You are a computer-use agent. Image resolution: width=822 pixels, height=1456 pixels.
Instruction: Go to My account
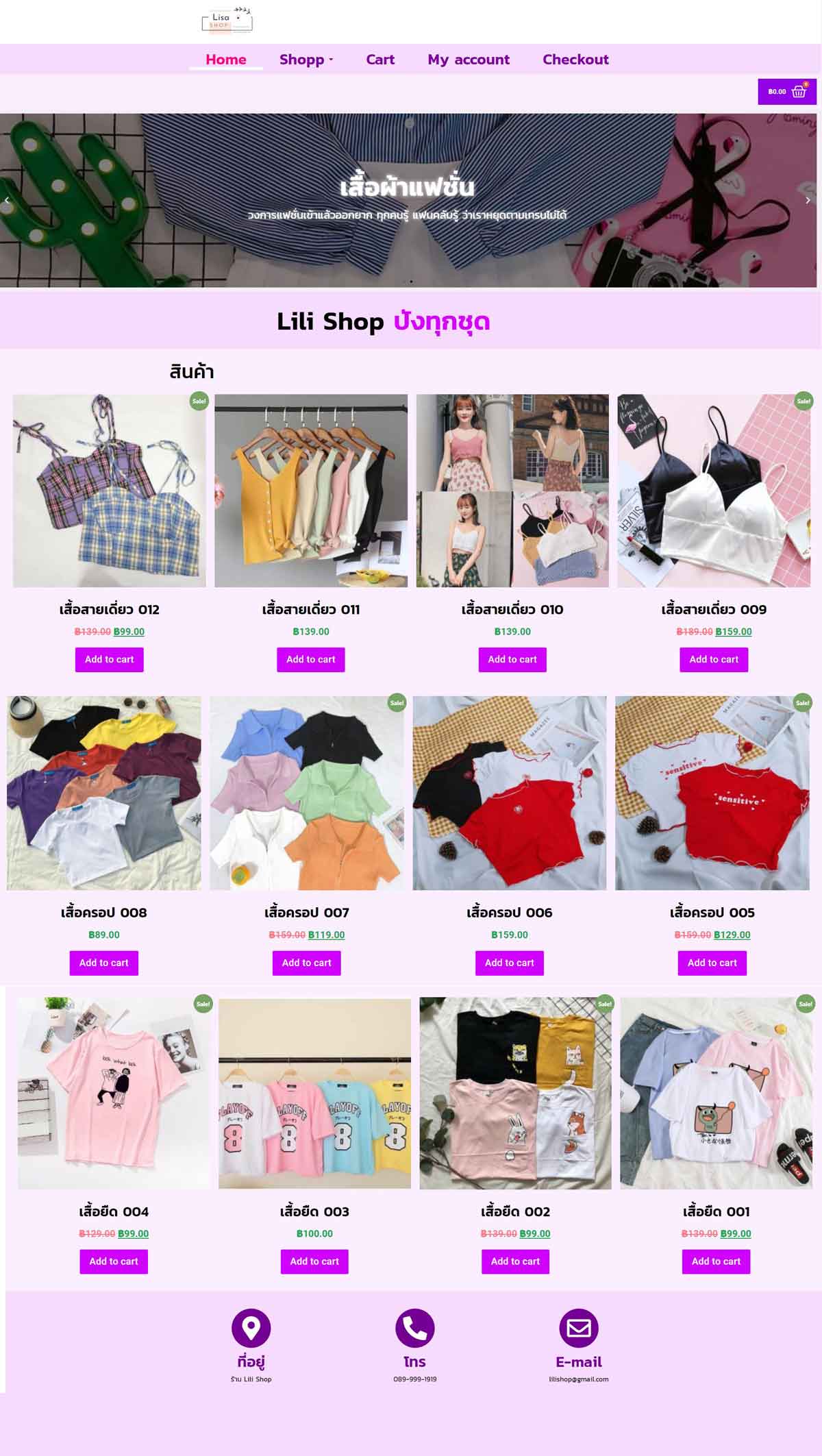point(469,60)
